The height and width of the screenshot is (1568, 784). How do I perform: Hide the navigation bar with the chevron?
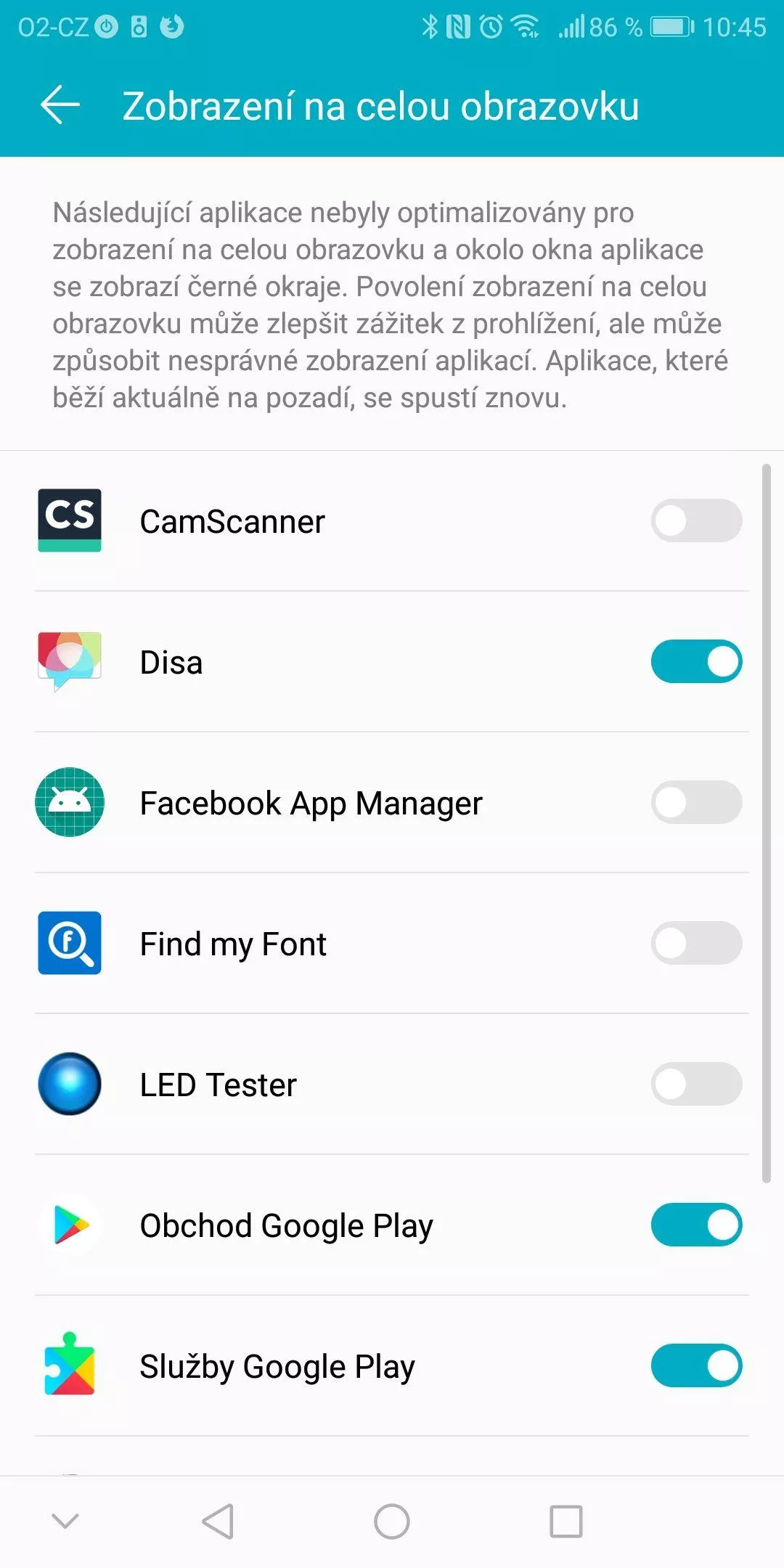[65, 1521]
